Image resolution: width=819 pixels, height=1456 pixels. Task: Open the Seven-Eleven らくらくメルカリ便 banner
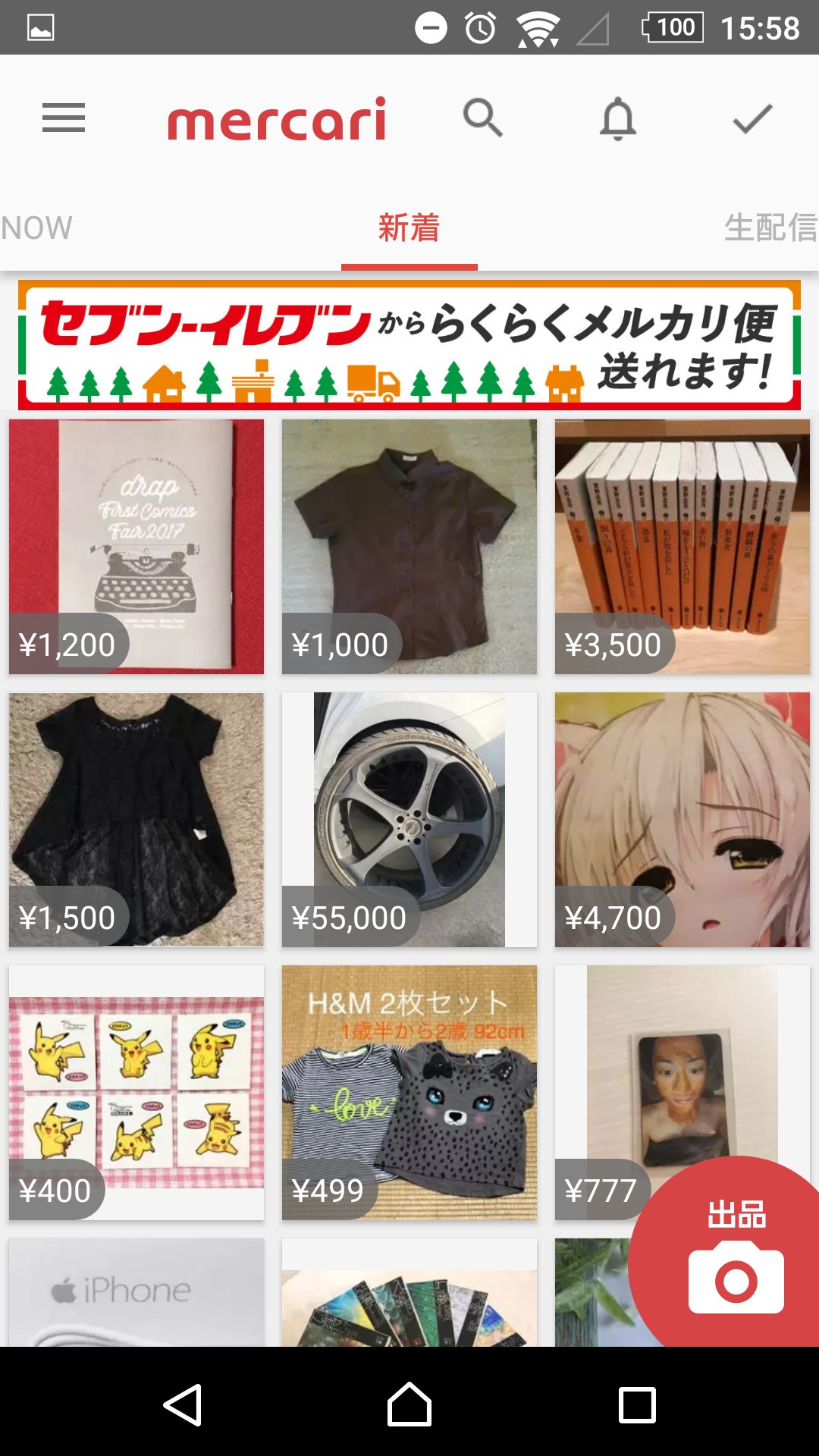pyautogui.click(x=409, y=345)
